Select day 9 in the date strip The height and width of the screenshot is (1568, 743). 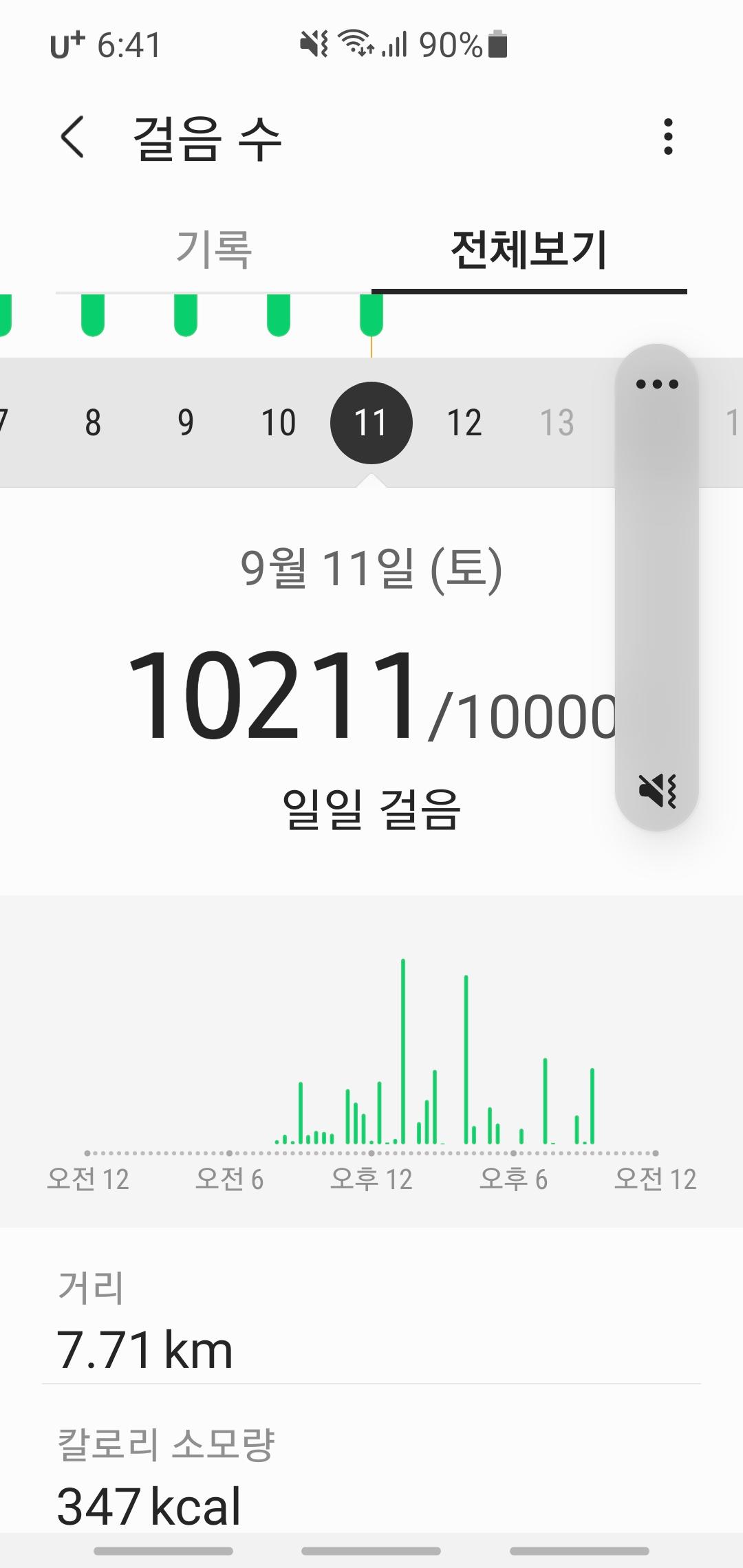pyautogui.click(x=186, y=422)
